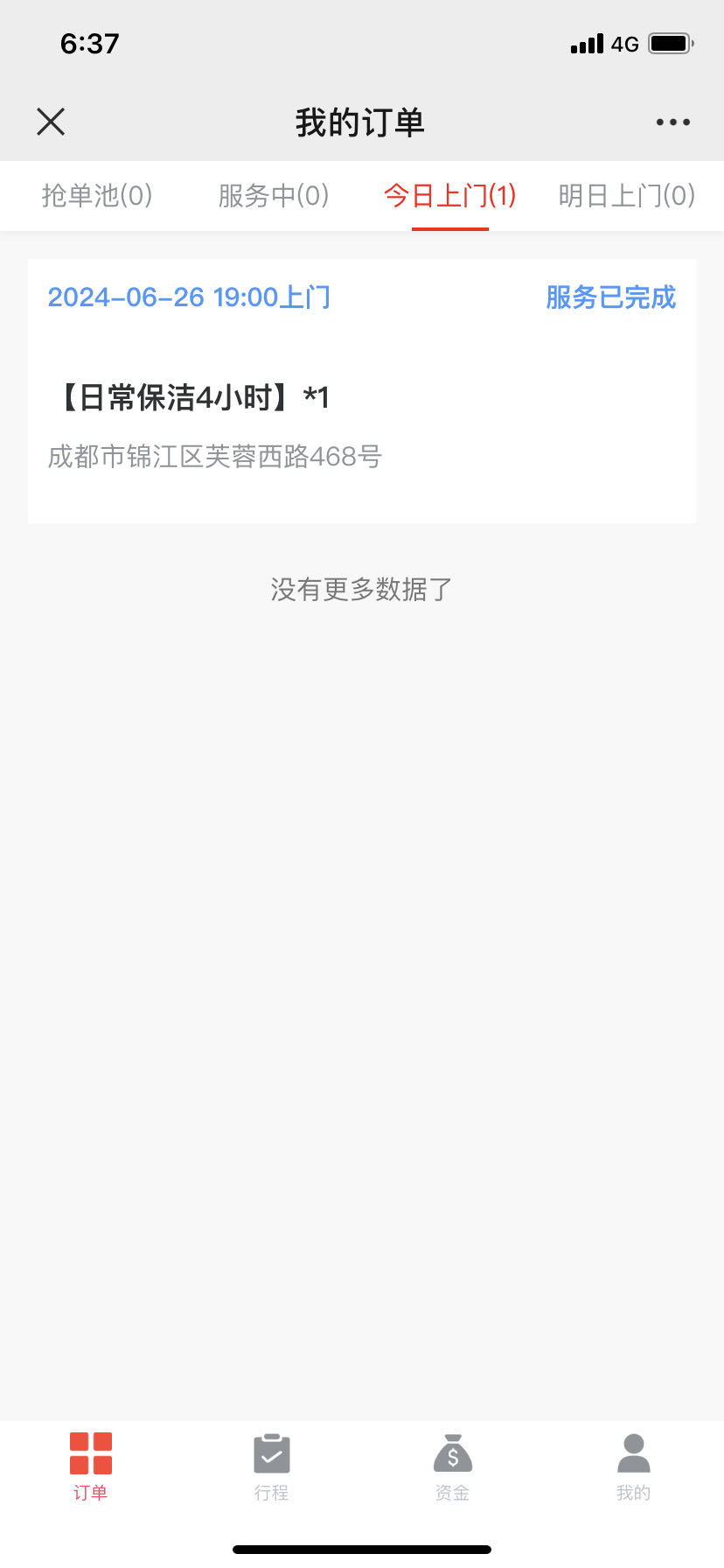This screenshot has height=1568, width=724.
Task: Go to 订单 in the bottom navigation
Action: (91, 1467)
